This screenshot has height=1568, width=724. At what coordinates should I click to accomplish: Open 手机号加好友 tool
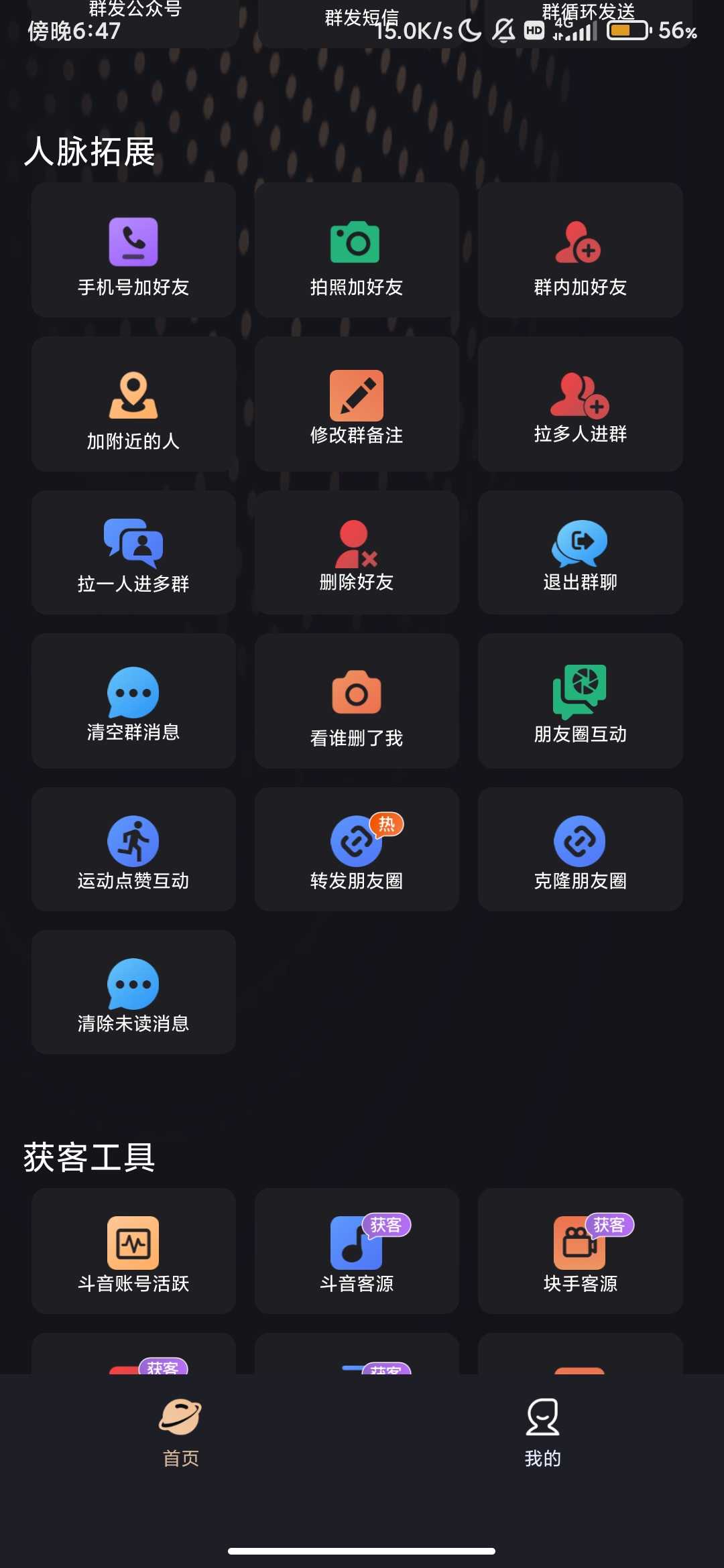(133, 250)
